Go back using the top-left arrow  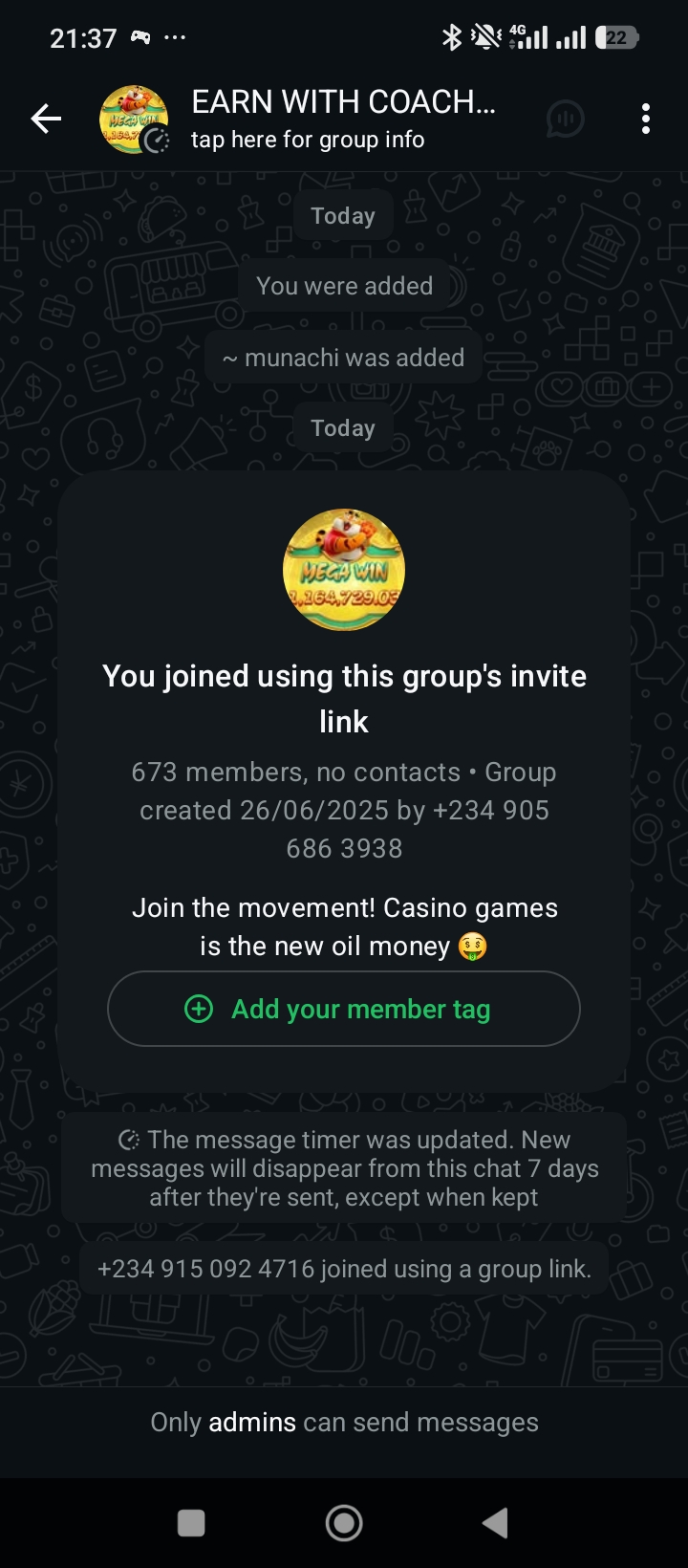point(45,119)
